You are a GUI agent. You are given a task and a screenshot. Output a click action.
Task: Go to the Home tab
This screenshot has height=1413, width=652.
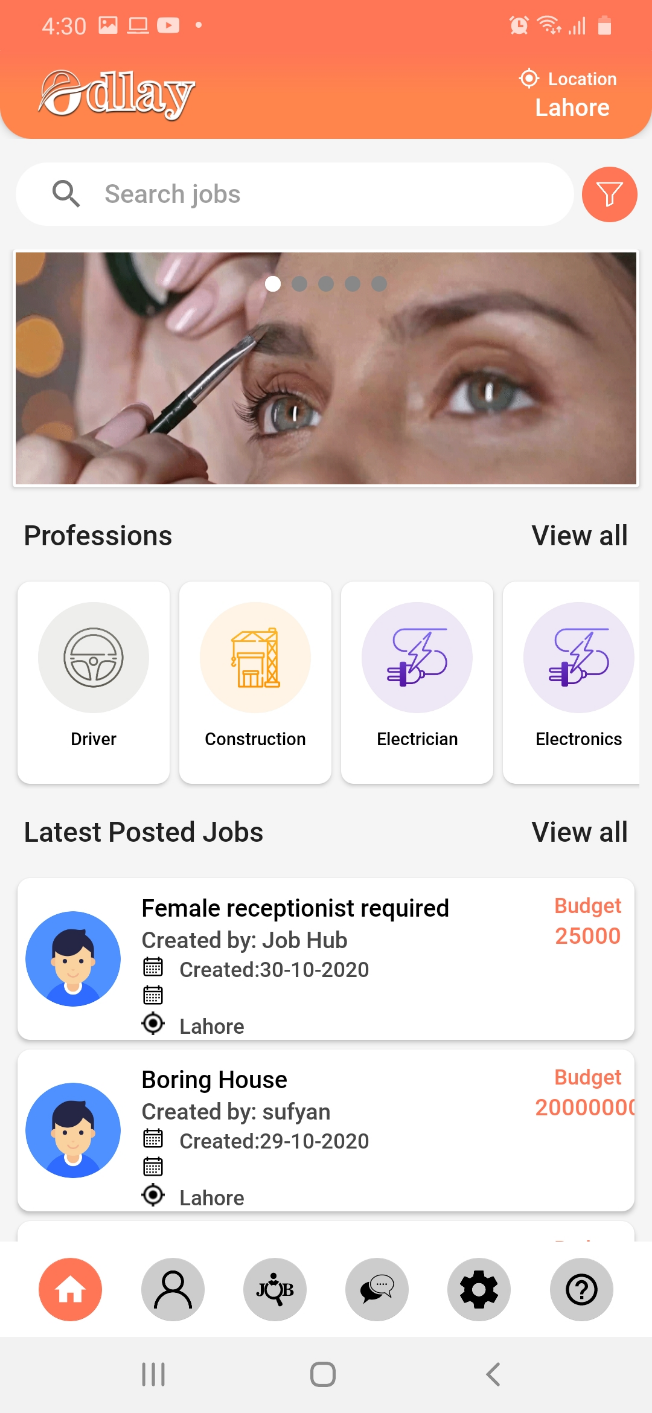[70, 1290]
